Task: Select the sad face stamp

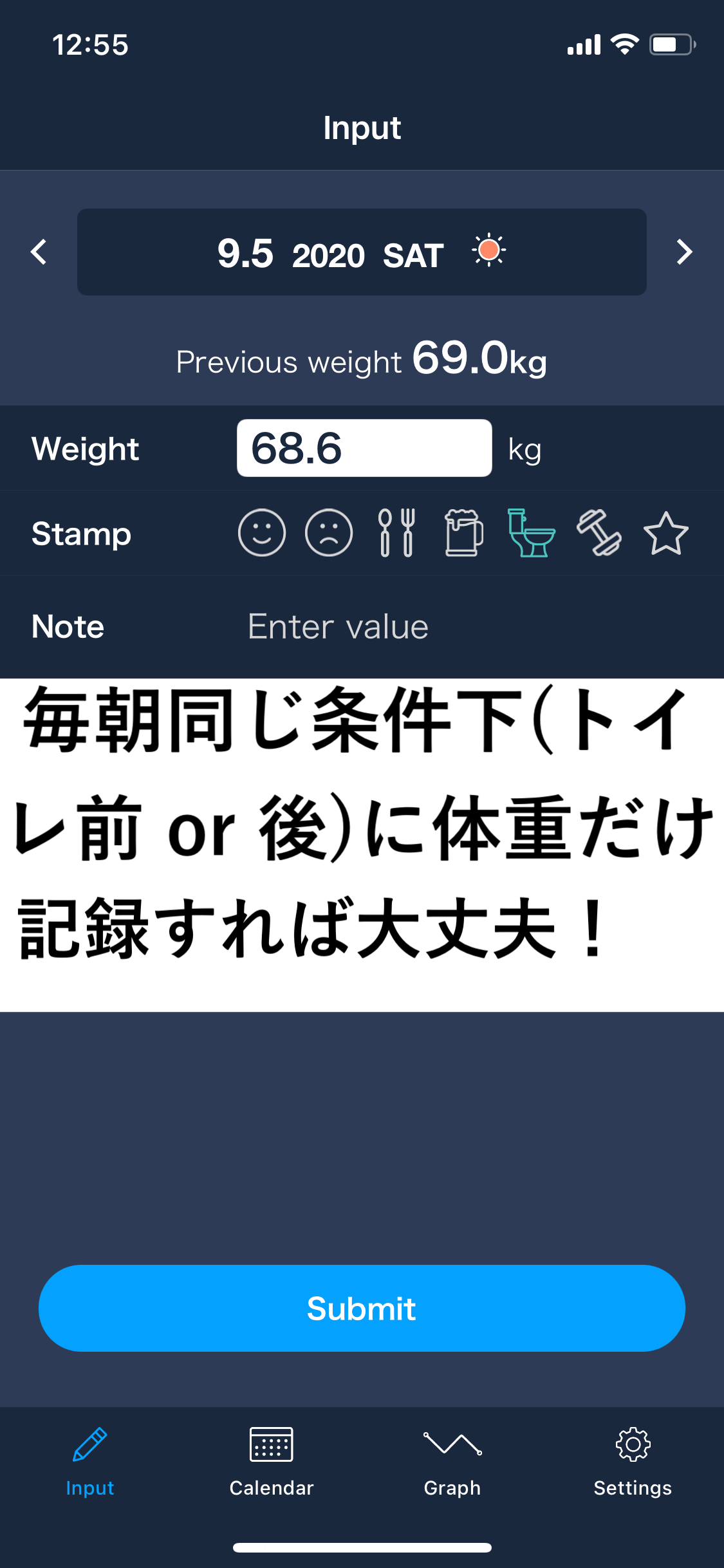Action: coord(329,533)
